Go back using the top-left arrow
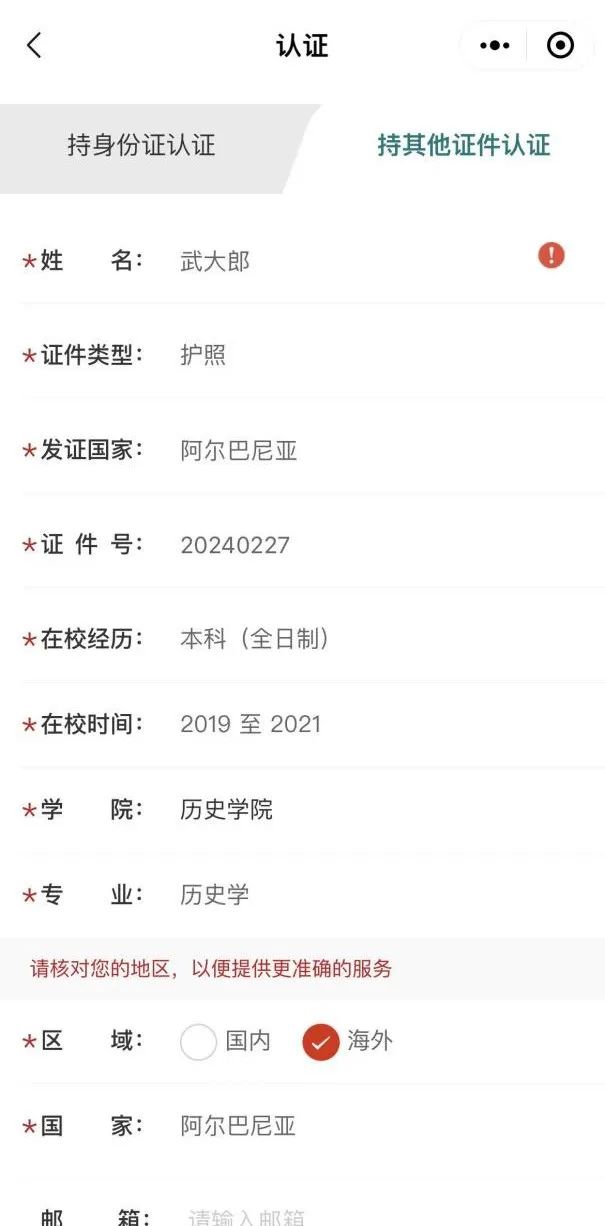 tap(34, 45)
